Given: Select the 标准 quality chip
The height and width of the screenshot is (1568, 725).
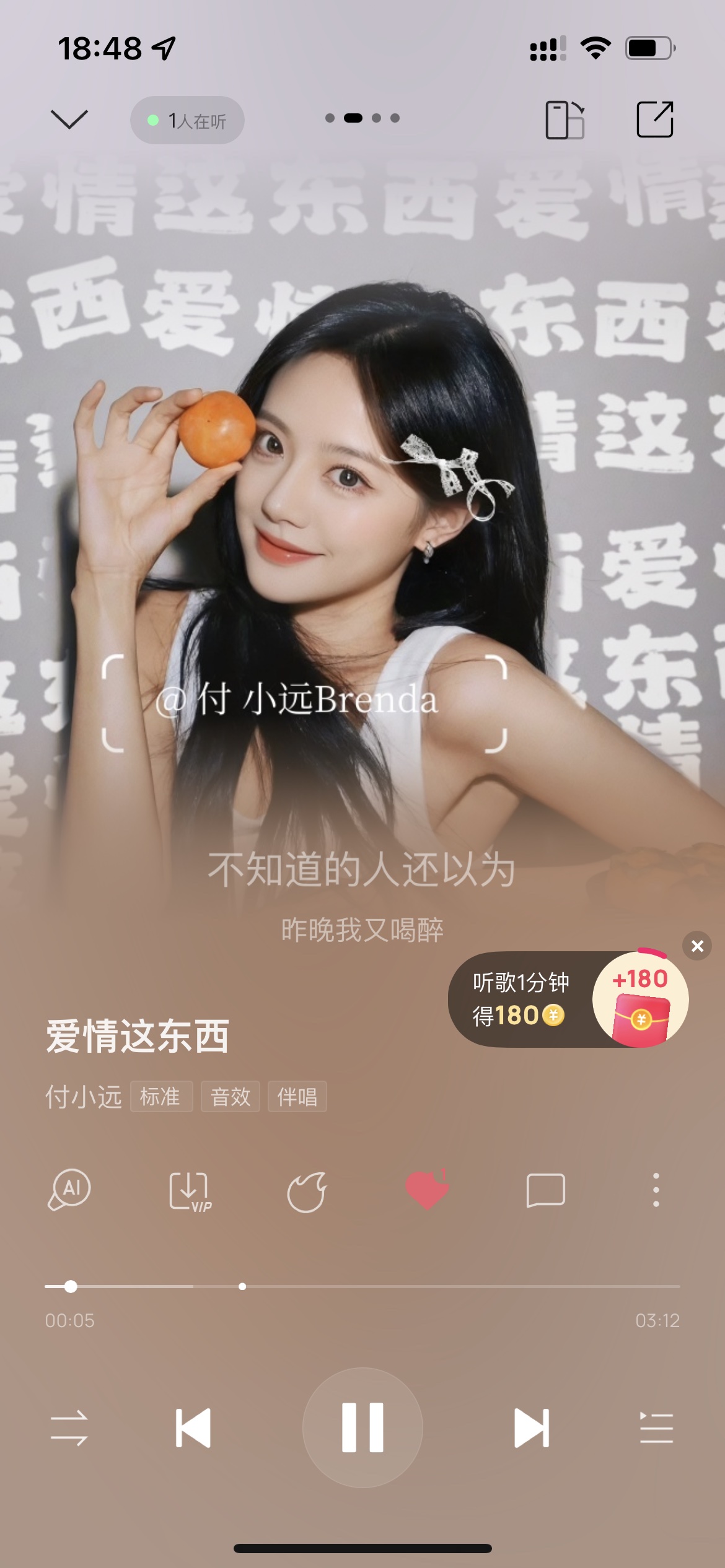Looking at the screenshot, I should click(161, 1097).
